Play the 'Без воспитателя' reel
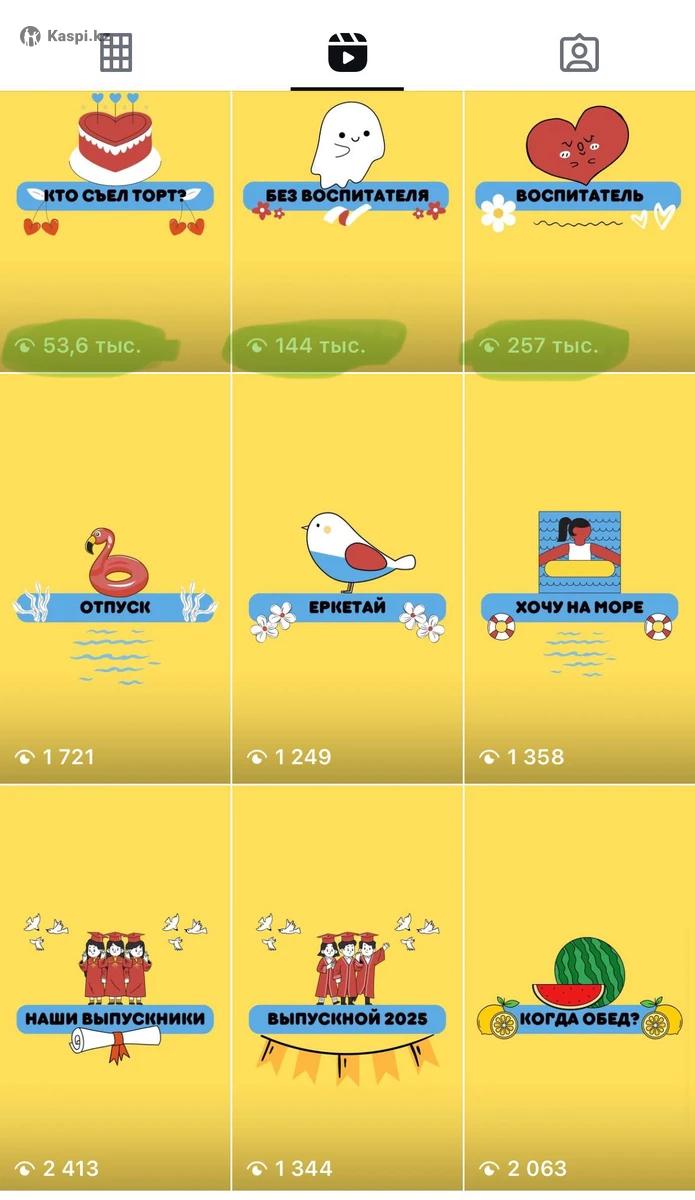This screenshot has height=1200, width=695. pos(347,232)
